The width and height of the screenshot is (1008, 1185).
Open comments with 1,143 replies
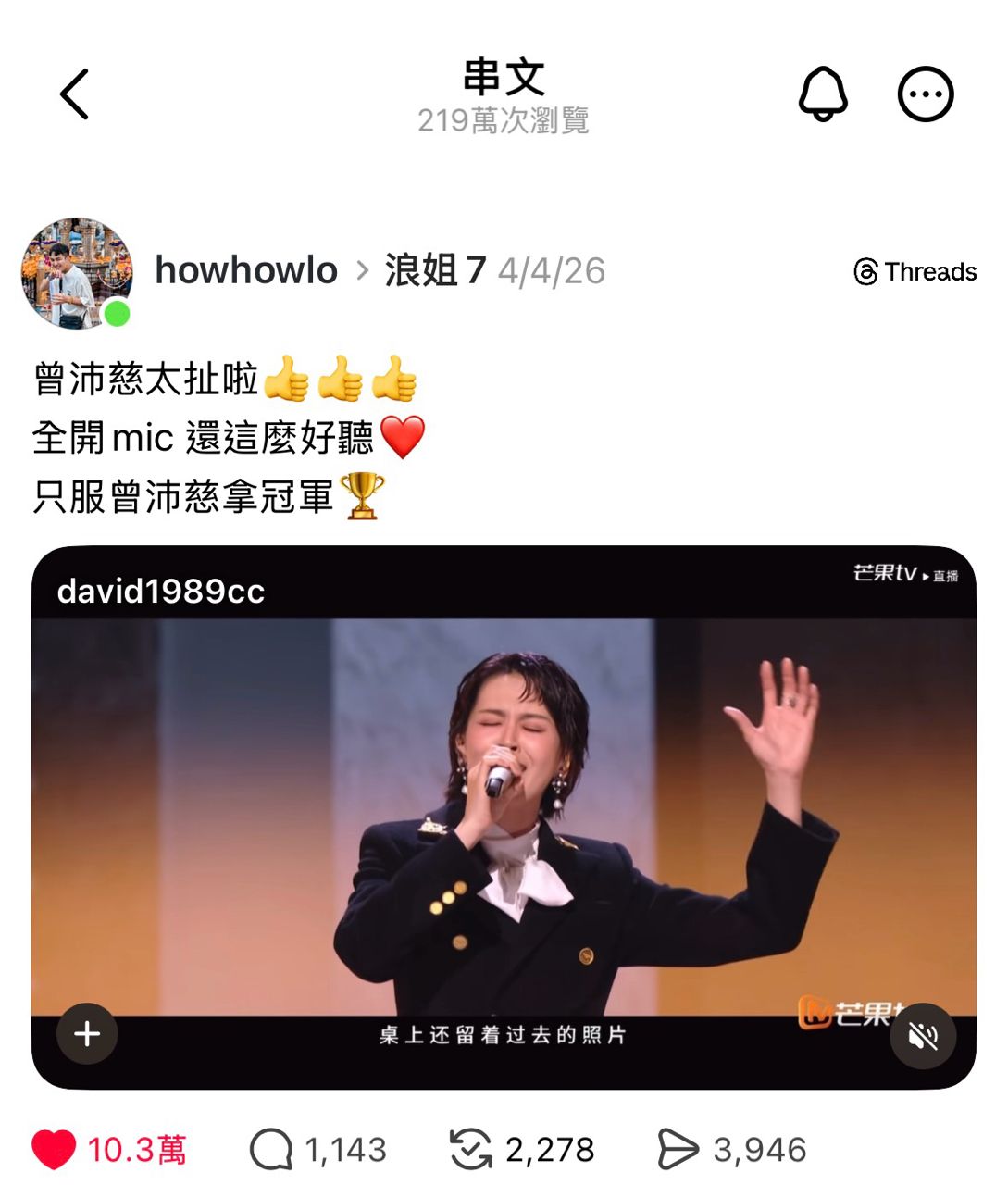click(x=271, y=1150)
